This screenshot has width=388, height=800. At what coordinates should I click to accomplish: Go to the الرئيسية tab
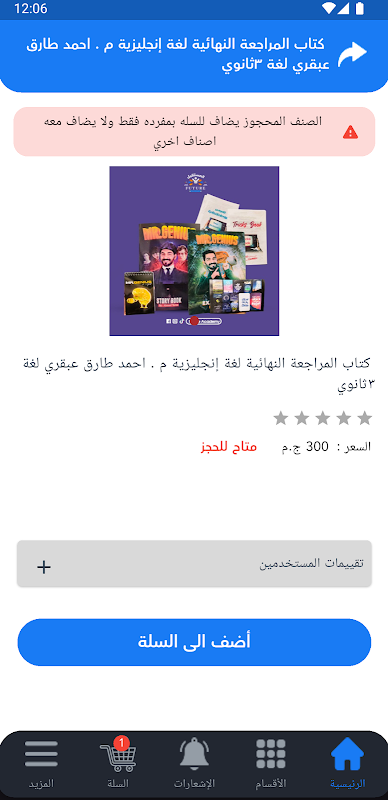click(x=348, y=763)
